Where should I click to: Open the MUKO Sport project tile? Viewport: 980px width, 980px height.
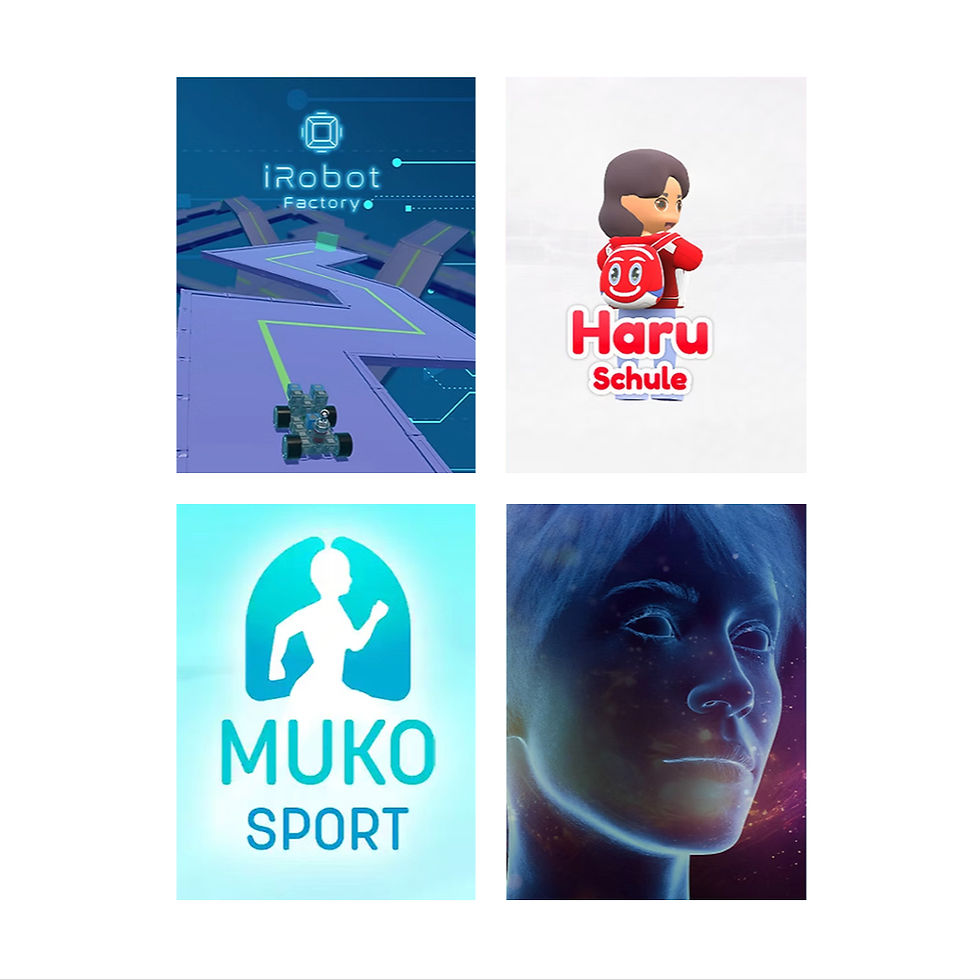(x=326, y=701)
